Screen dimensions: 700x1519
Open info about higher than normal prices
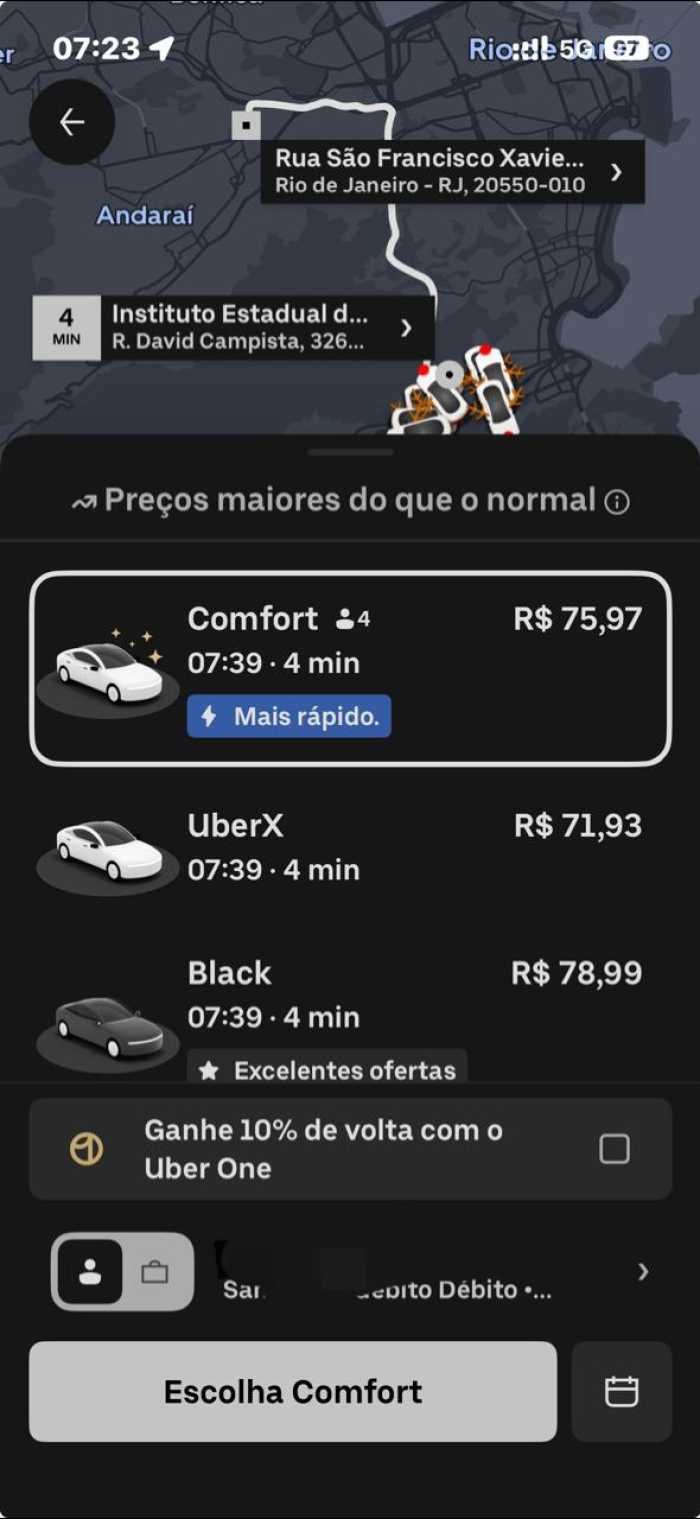pos(618,502)
